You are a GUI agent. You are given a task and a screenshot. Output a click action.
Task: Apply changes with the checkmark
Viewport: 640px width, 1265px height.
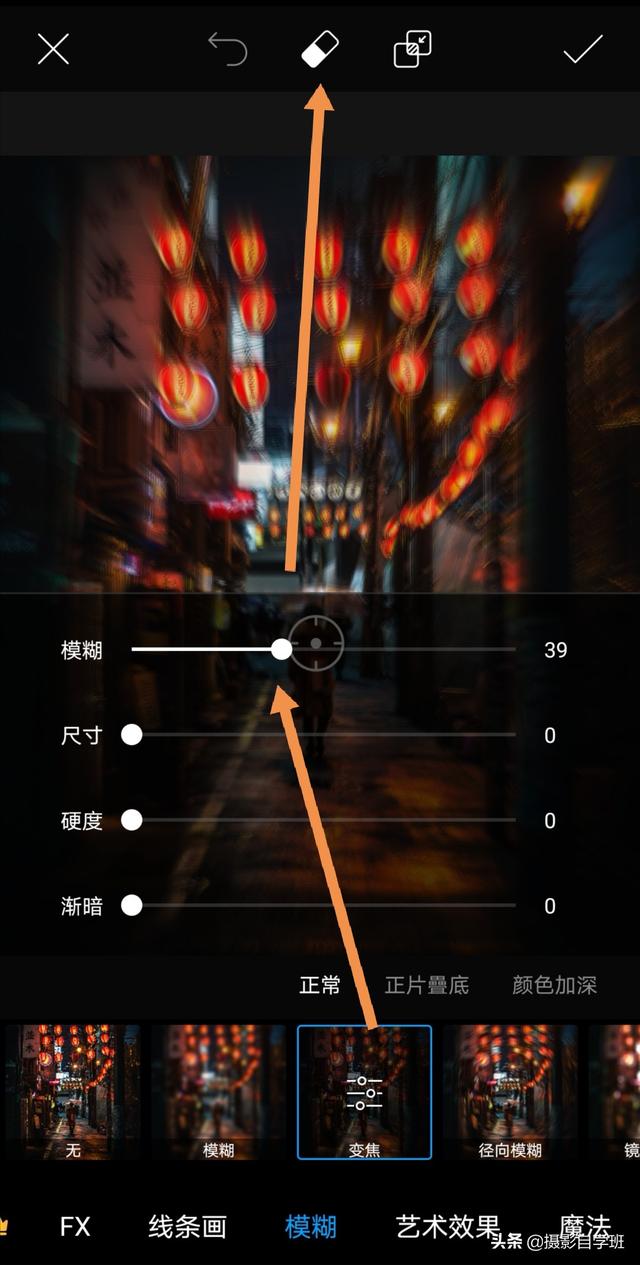[x=583, y=48]
